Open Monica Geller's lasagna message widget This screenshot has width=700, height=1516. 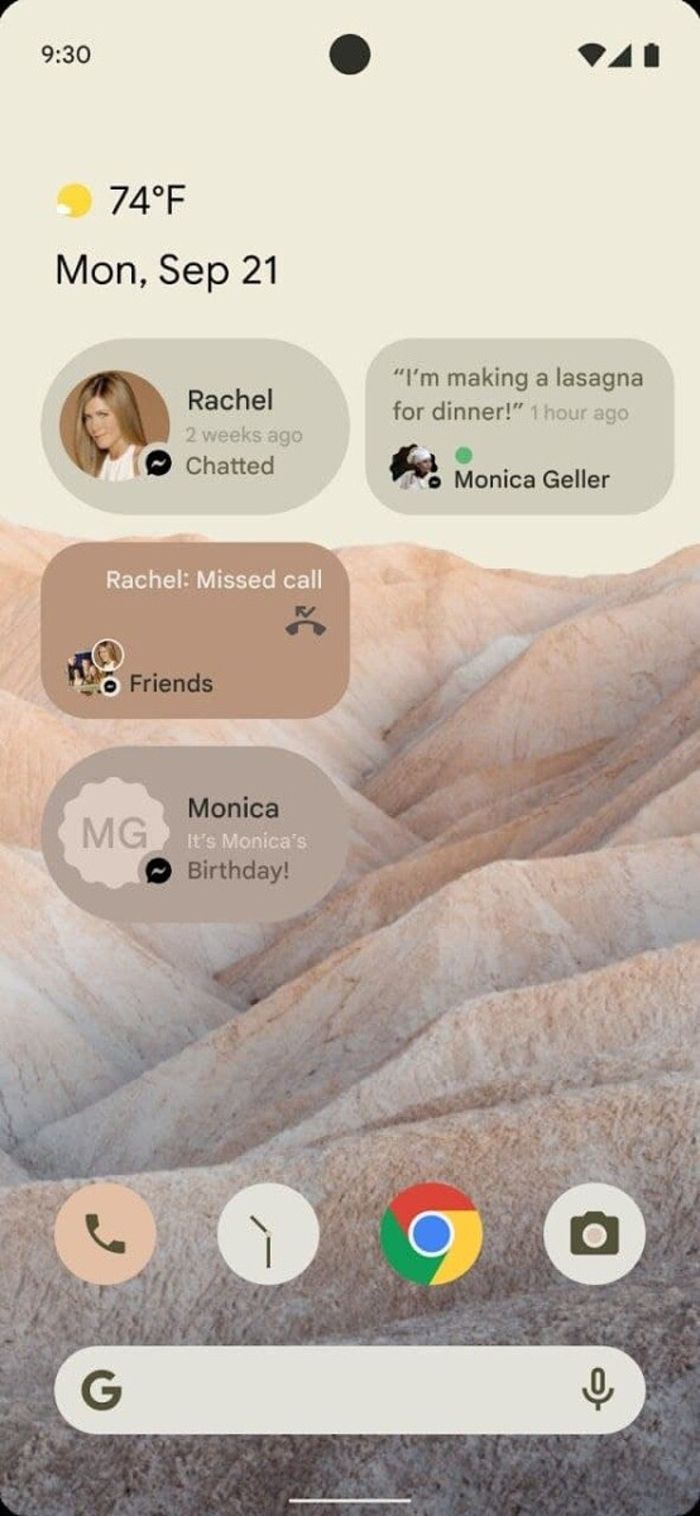click(519, 427)
